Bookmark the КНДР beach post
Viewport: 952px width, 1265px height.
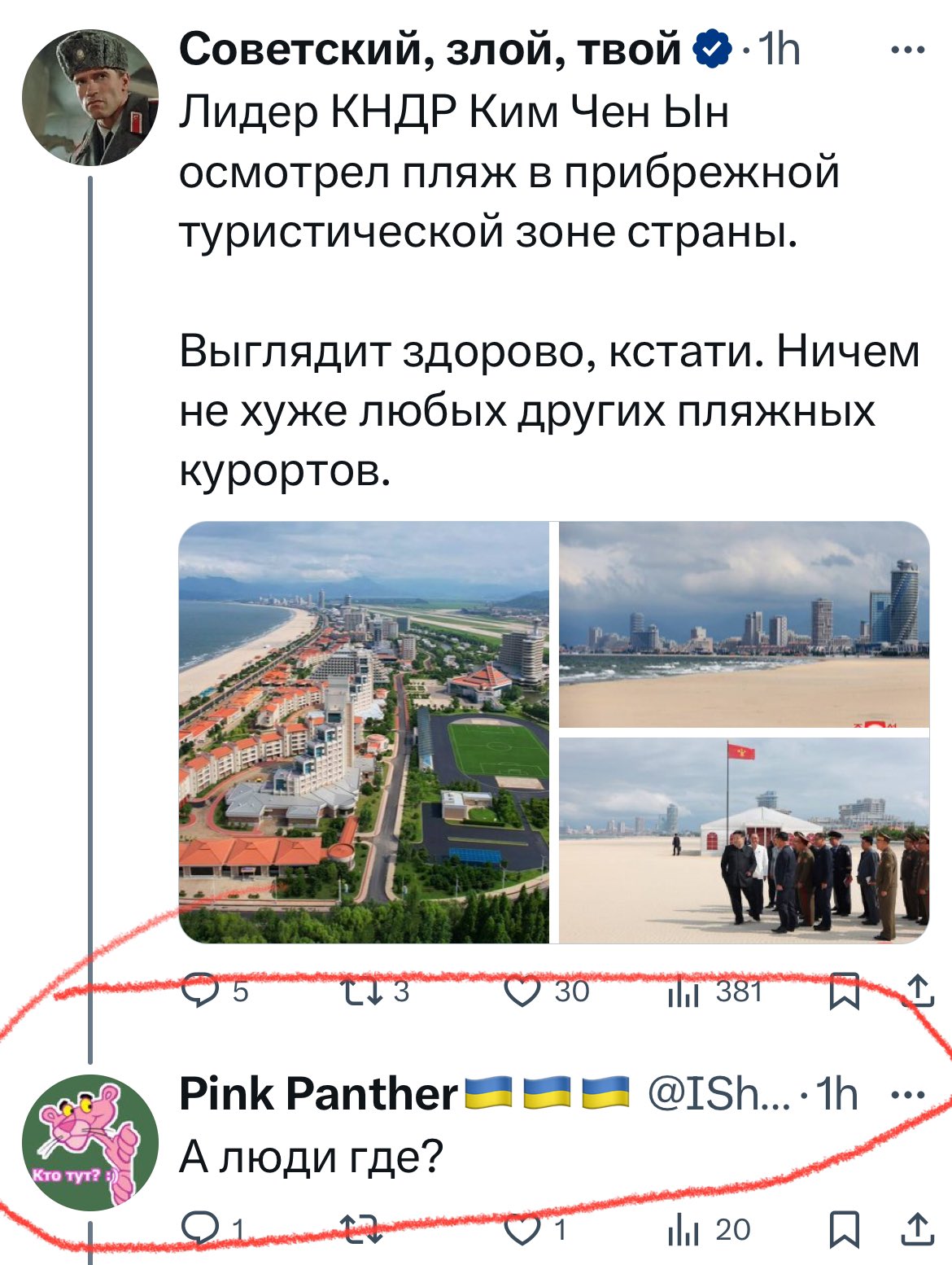point(844,992)
